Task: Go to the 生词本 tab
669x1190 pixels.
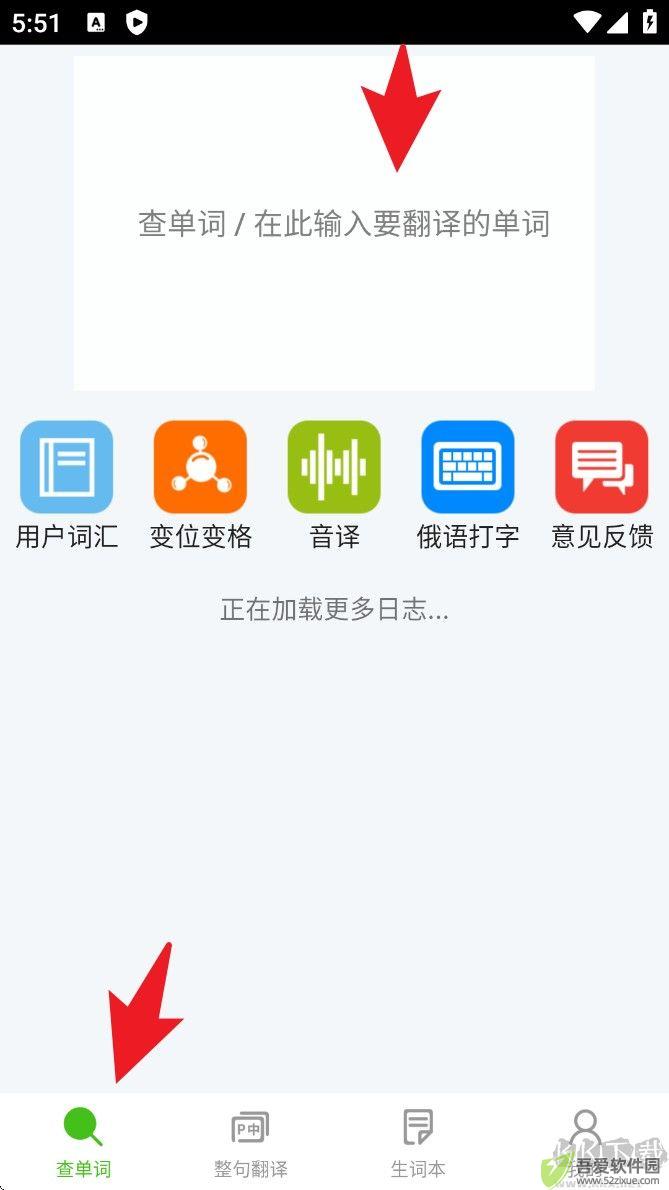Action: tap(418, 1142)
